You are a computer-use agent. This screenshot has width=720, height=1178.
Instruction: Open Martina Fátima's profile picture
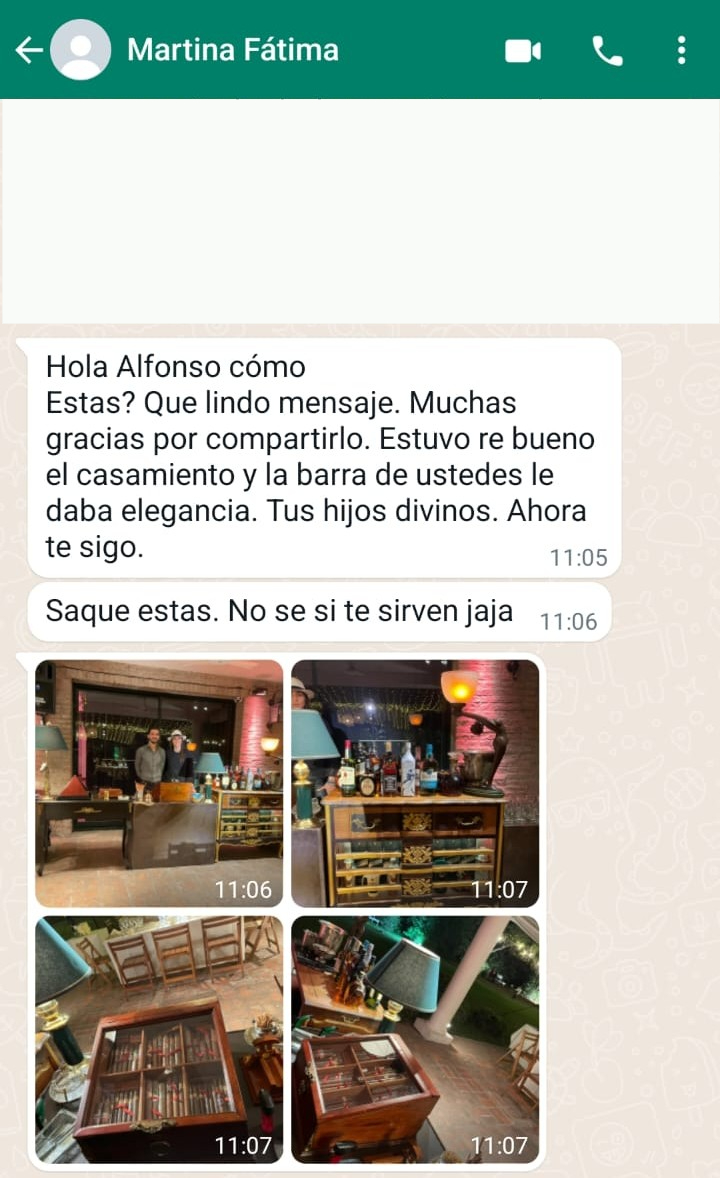[80, 50]
